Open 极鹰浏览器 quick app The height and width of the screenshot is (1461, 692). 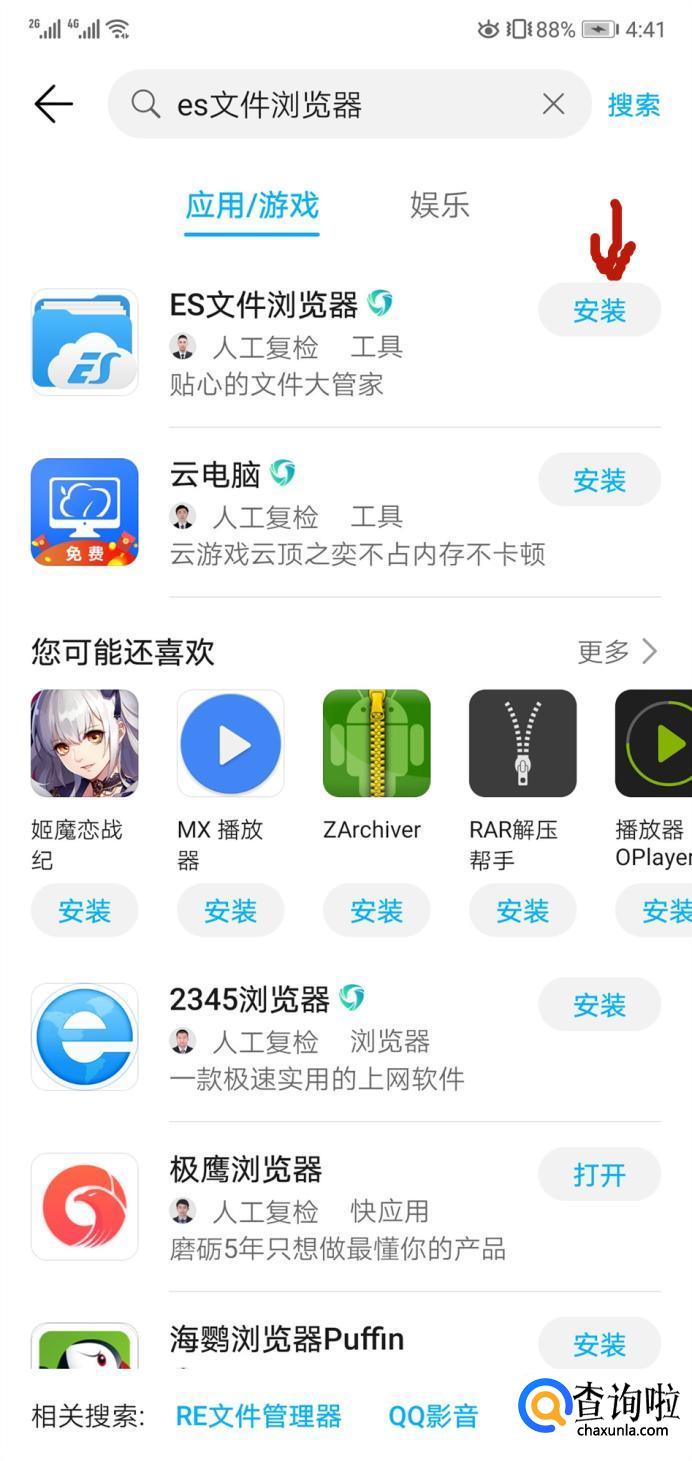coord(599,1175)
